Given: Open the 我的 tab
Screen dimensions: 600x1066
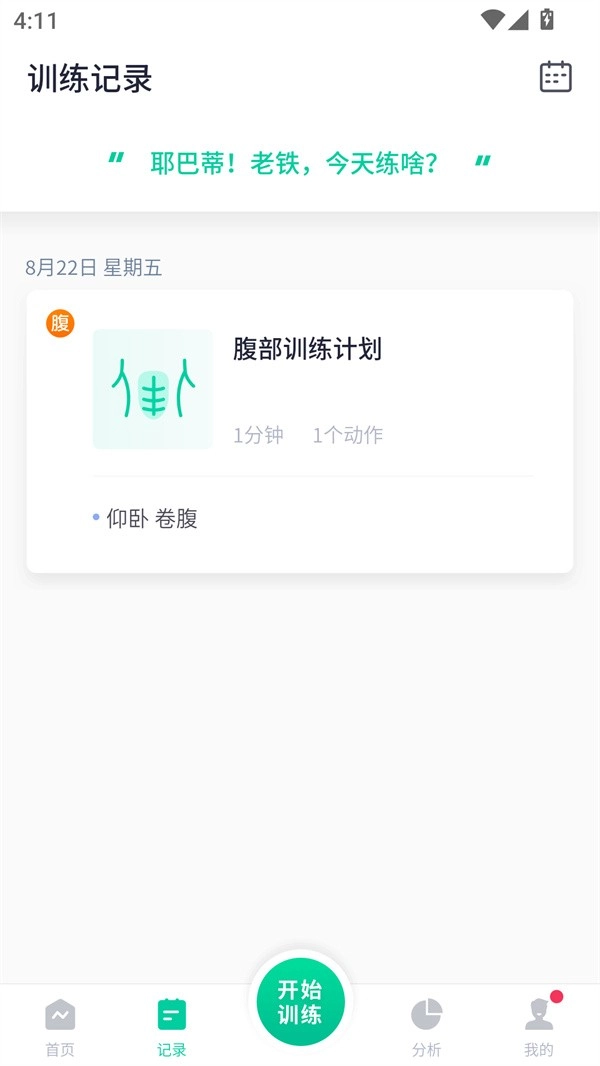Looking at the screenshot, I should pyautogui.click(x=539, y=1027).
